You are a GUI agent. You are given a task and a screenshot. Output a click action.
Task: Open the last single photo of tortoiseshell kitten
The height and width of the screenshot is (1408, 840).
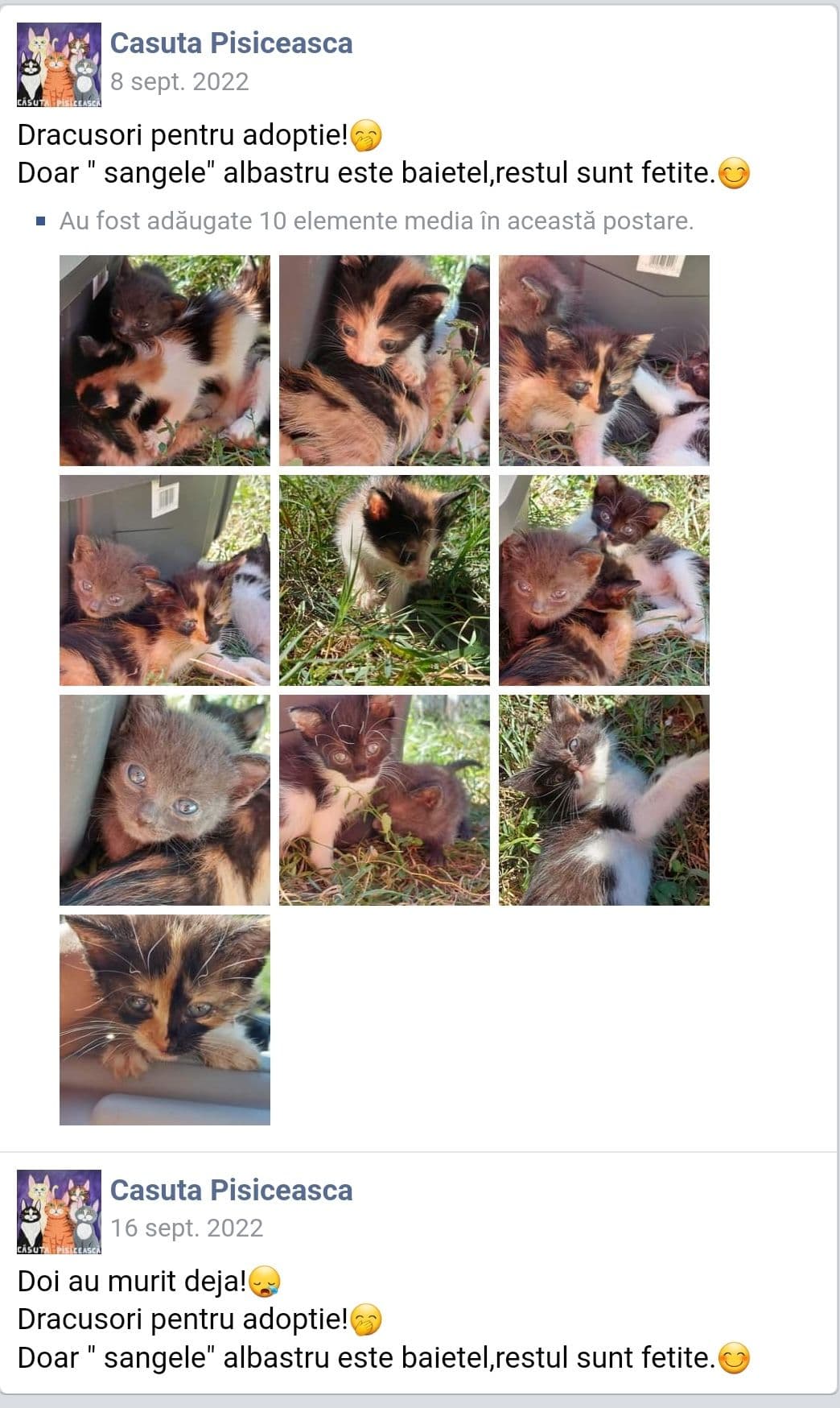[165, 1019]
